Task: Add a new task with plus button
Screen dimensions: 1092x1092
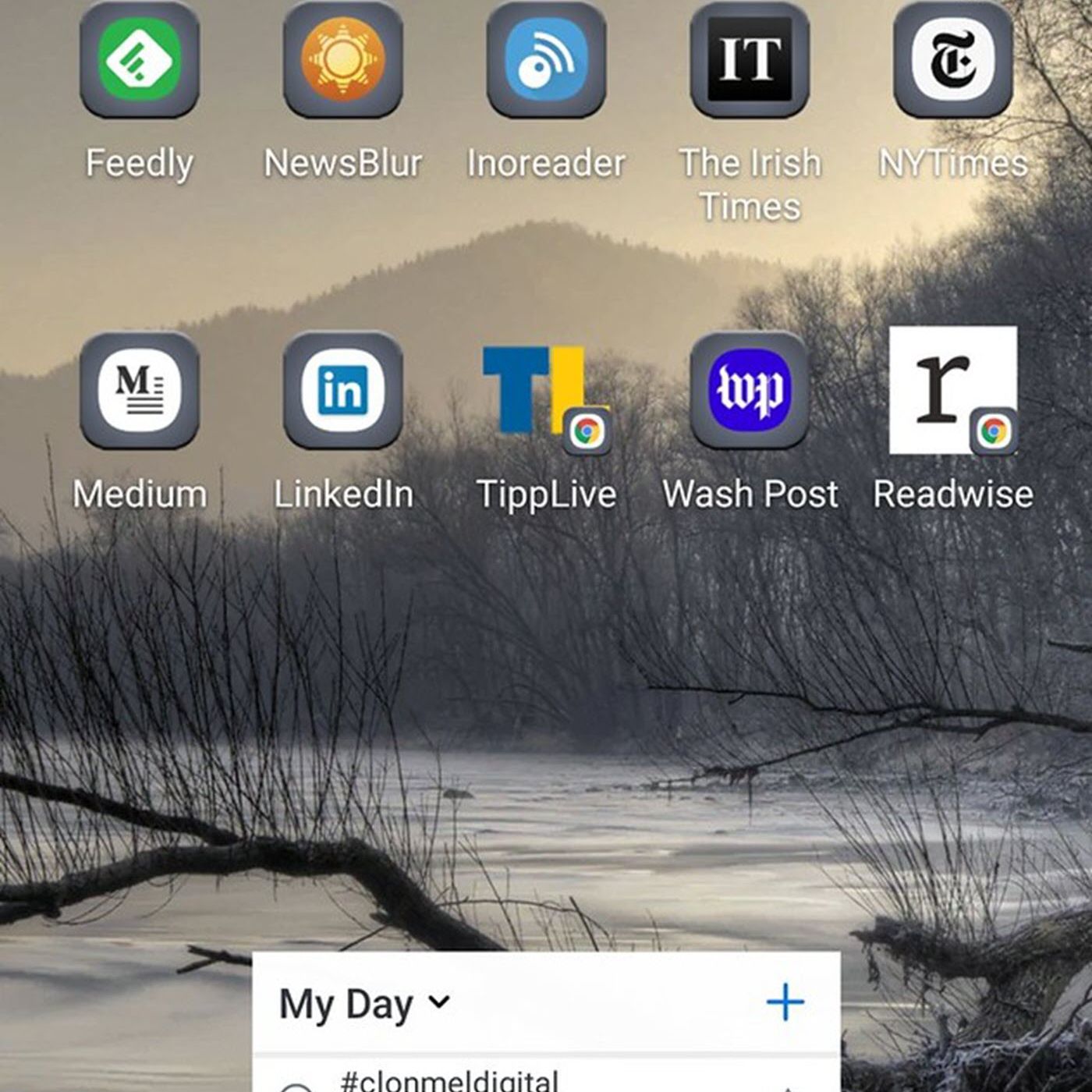Action: point(785,1002)
